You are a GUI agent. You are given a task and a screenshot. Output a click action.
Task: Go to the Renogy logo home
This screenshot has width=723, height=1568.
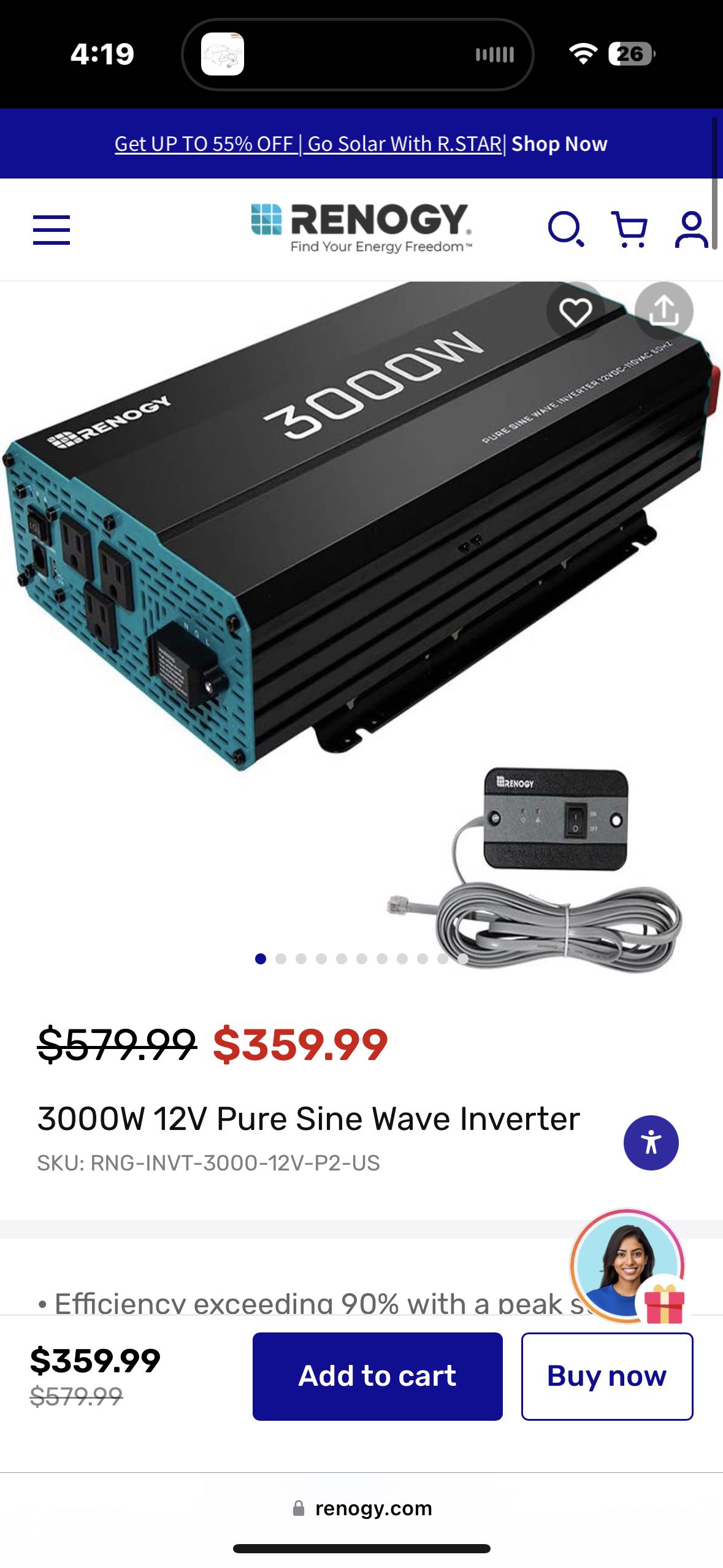(362, 228)
